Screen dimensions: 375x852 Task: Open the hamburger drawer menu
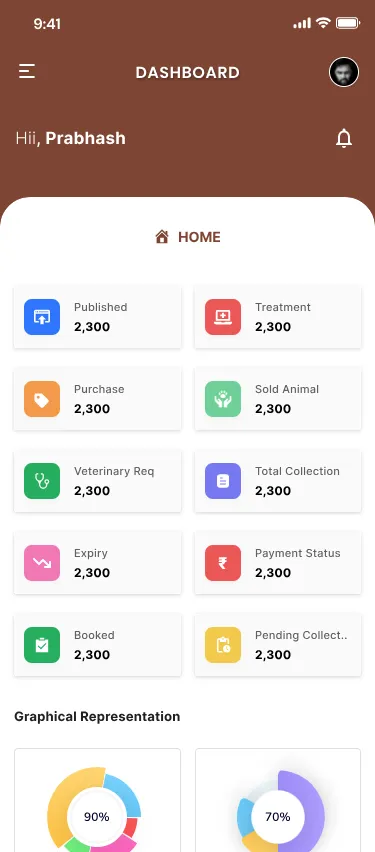27,71
